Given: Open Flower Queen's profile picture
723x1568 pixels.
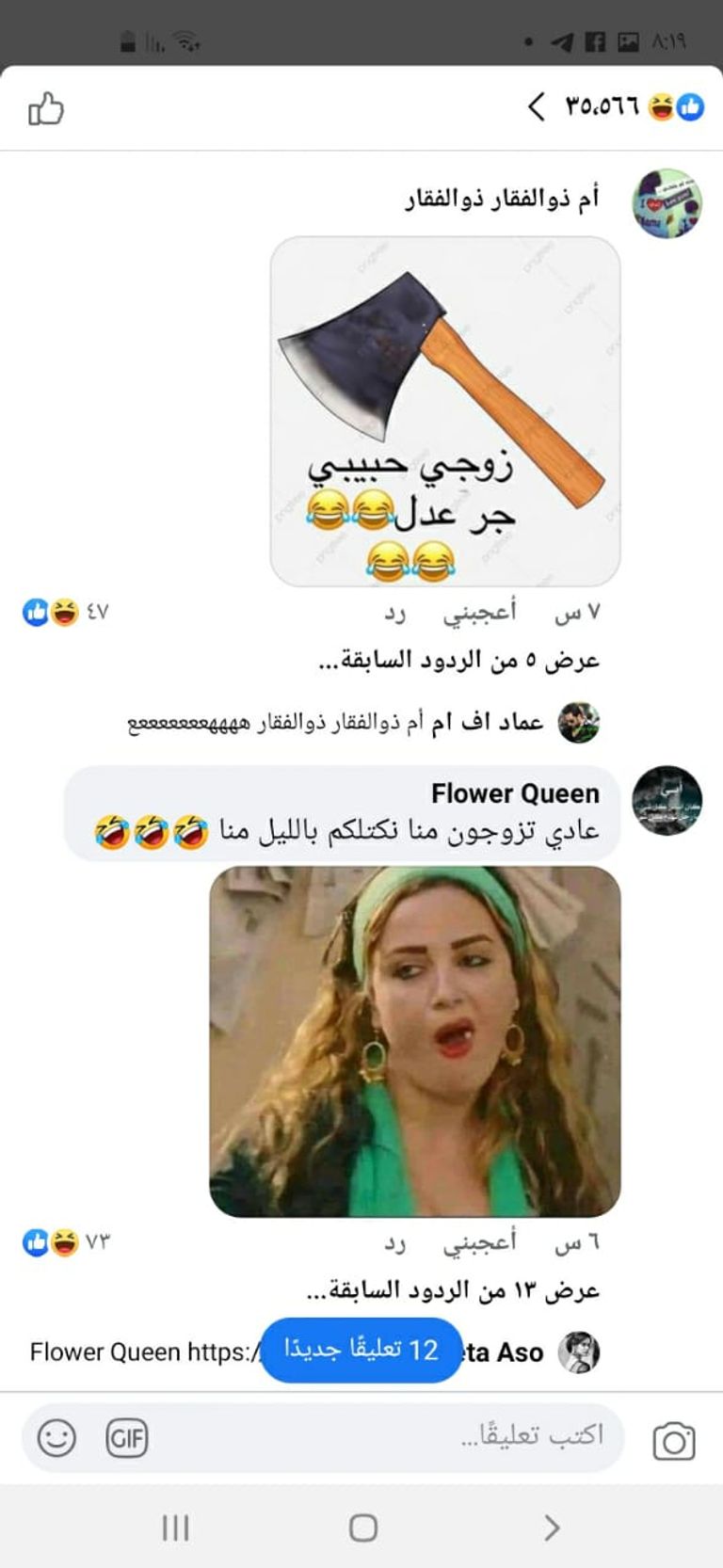Looking at the screenshot, I should point(667,800).
